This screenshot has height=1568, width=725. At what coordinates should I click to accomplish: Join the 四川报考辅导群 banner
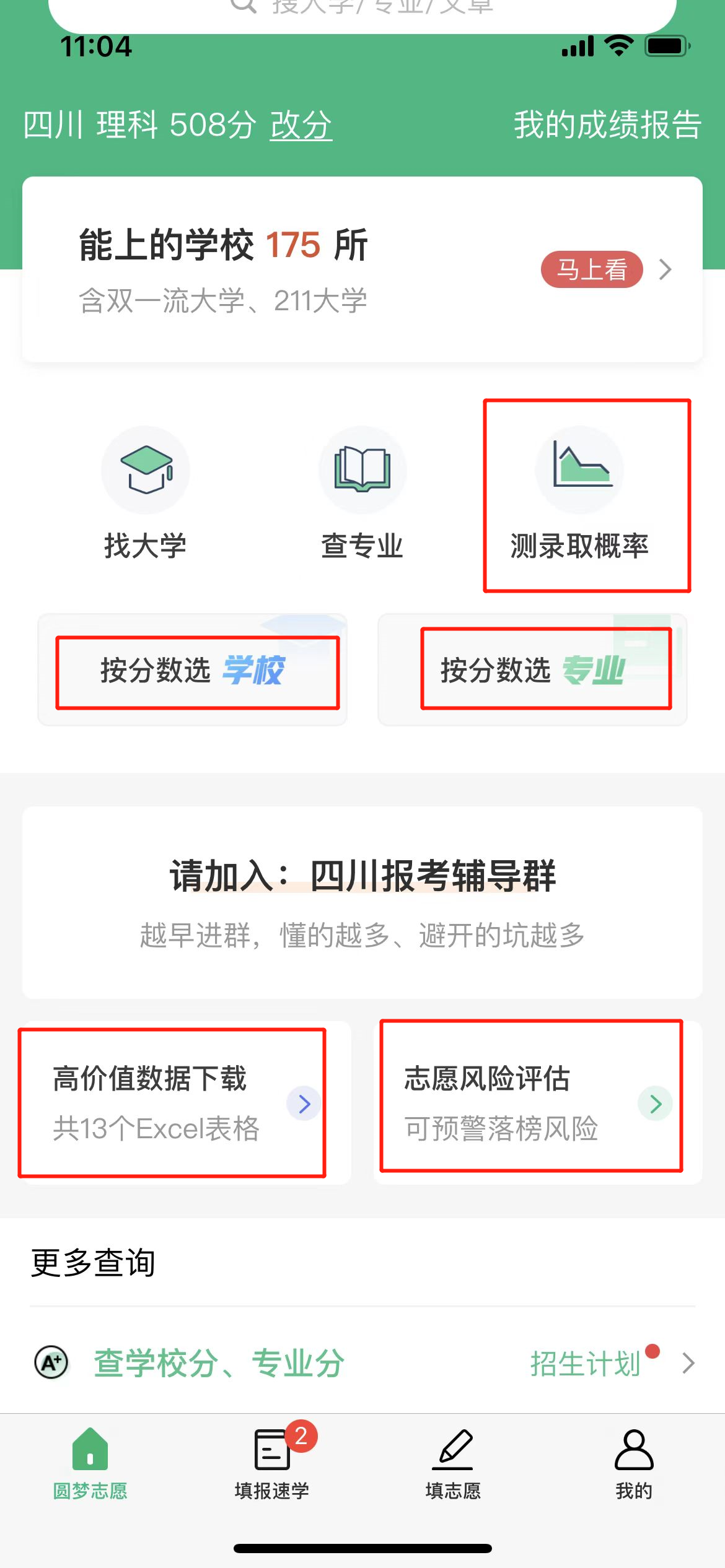362,902
